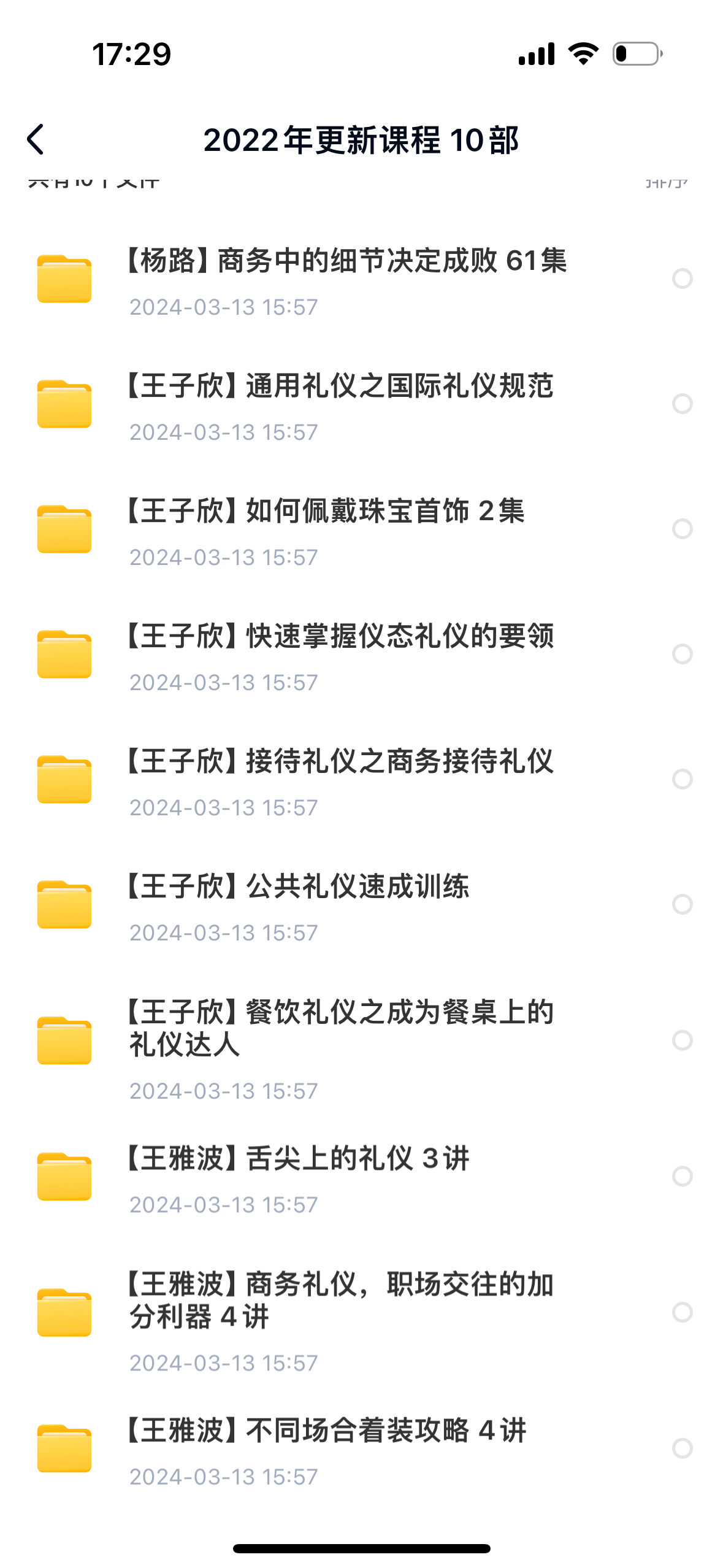Select the 公共礼仪速成训练 folder circle
The width and height of the screenshot is (723, 1568).
pyautogui.click(x=682, y=904)
